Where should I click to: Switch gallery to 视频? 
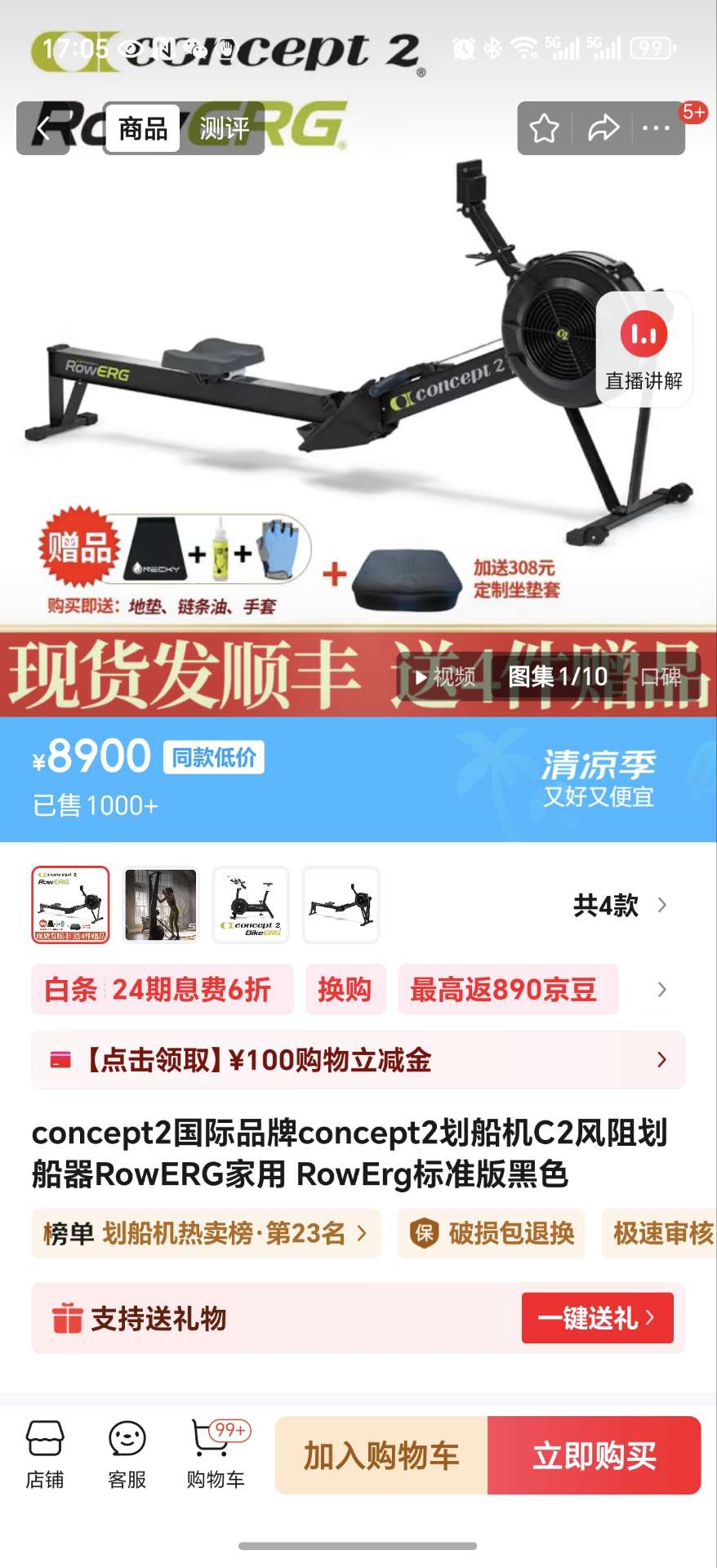click(445, 676)
